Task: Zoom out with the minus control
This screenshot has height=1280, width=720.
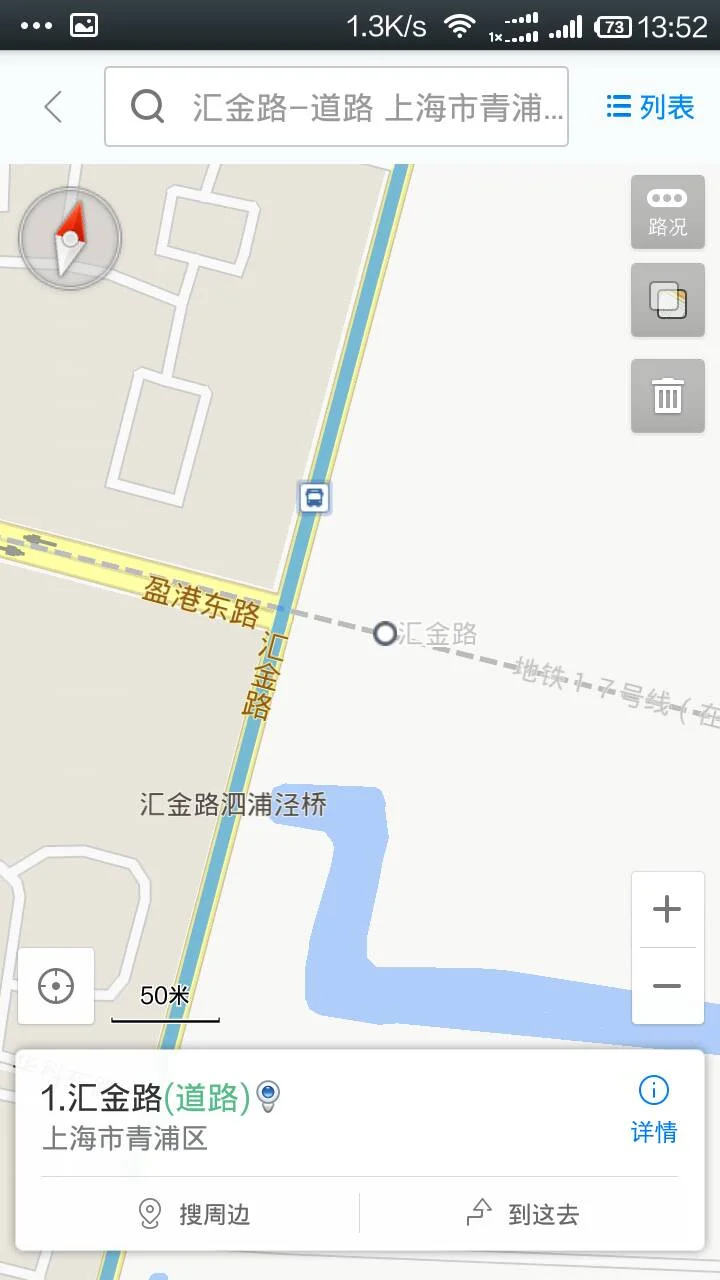Action: click(x=667, y=984)
